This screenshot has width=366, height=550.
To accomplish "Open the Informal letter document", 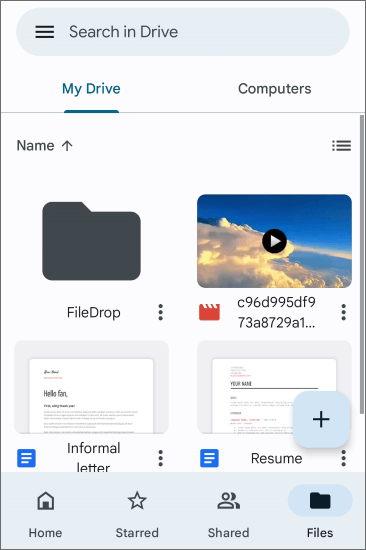I will pos(91,387).
